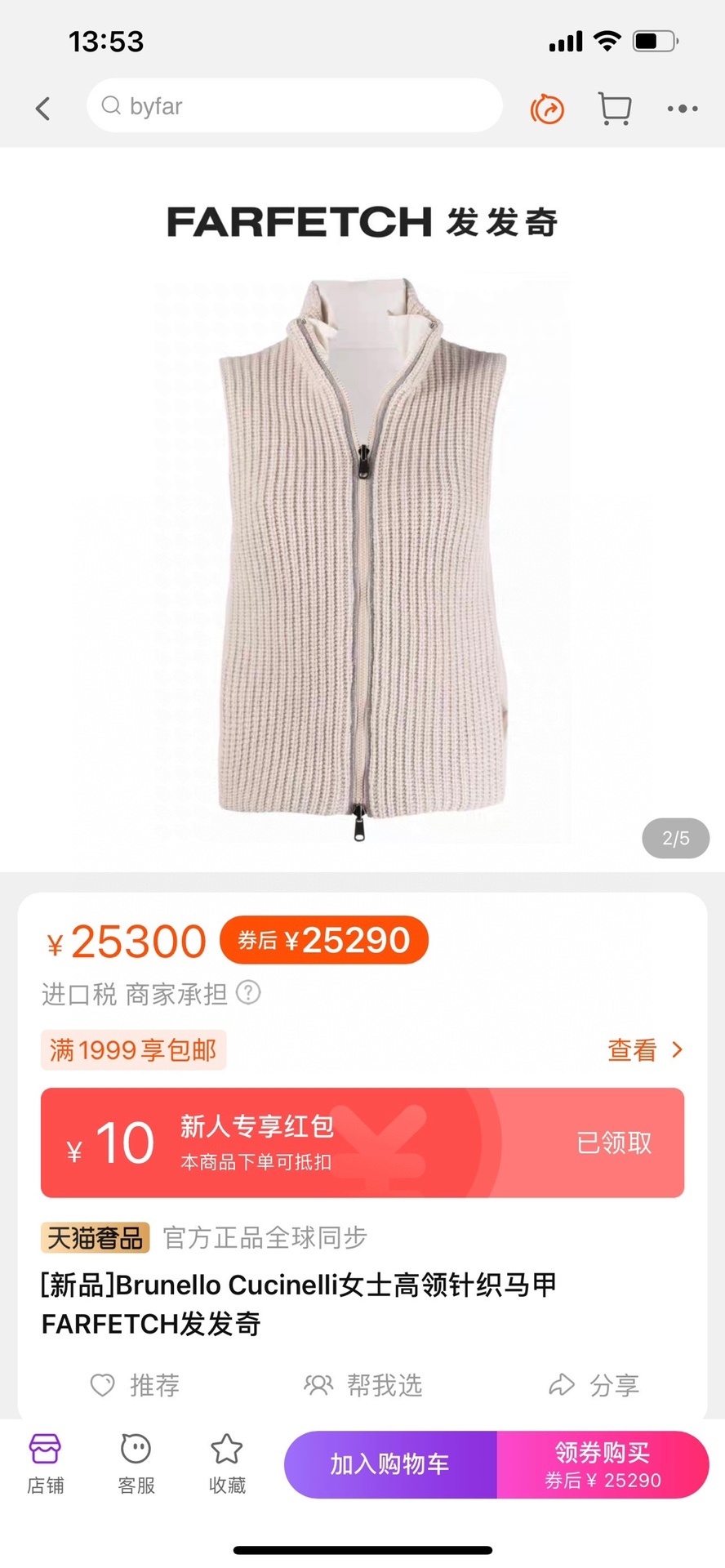Buy now with 领券购买 button
This screenshot has width=725, height=1568.
coord(603,1464)
